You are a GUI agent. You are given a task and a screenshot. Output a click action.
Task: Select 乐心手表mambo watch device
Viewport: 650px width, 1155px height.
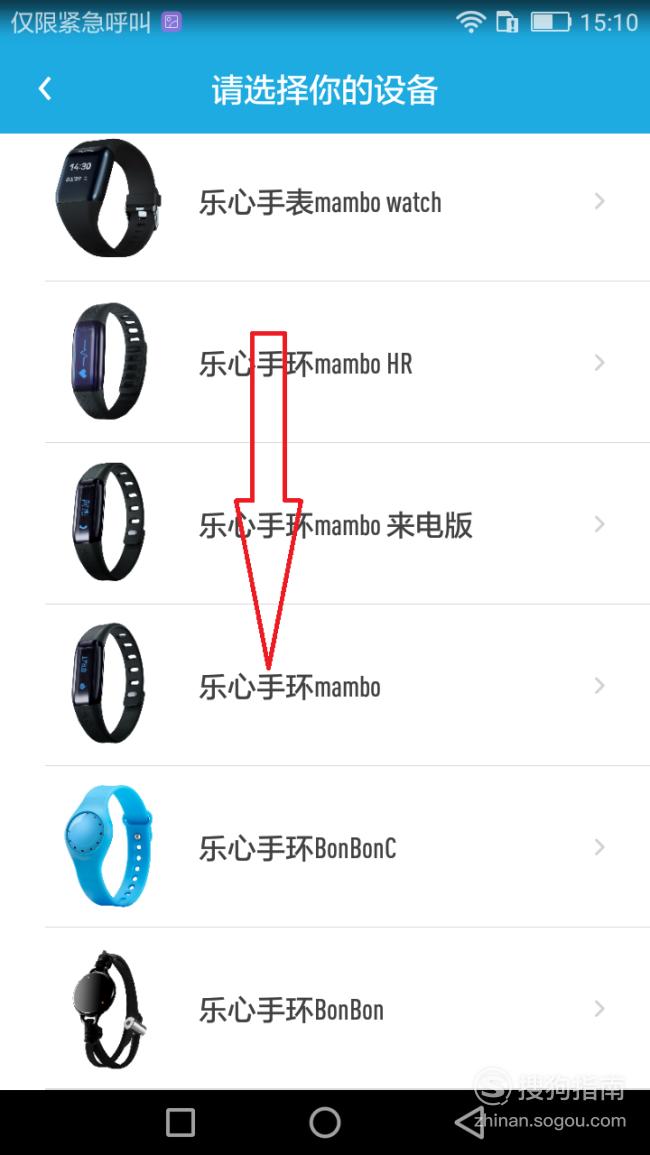(320, 203)
